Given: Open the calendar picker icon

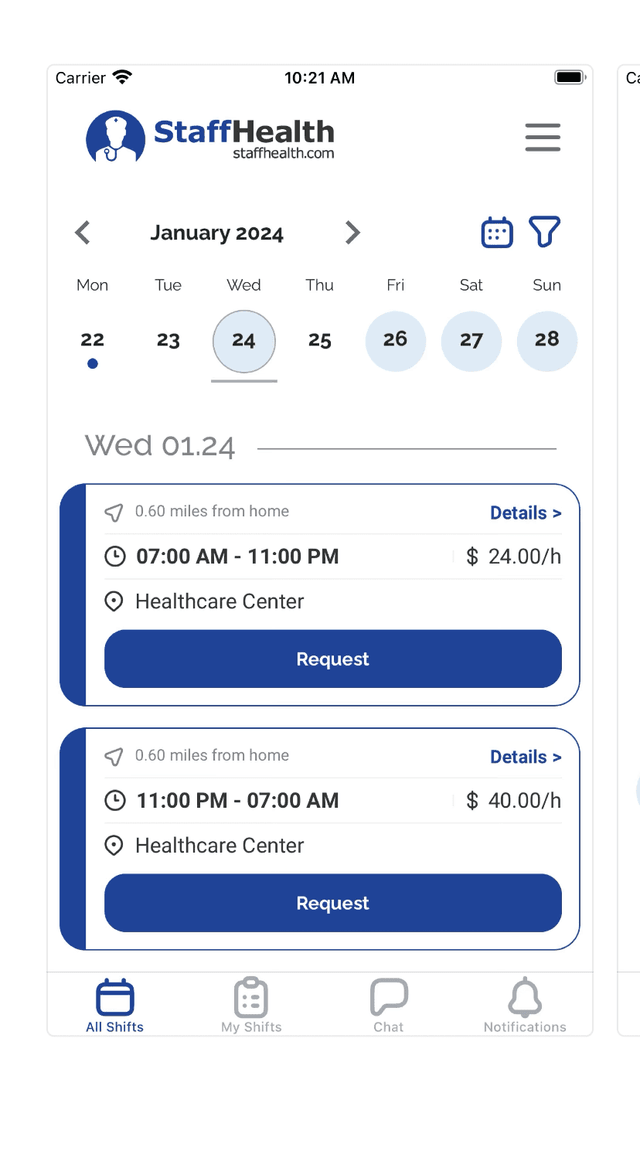Looking at the screenshot, I should click(497, 232).
